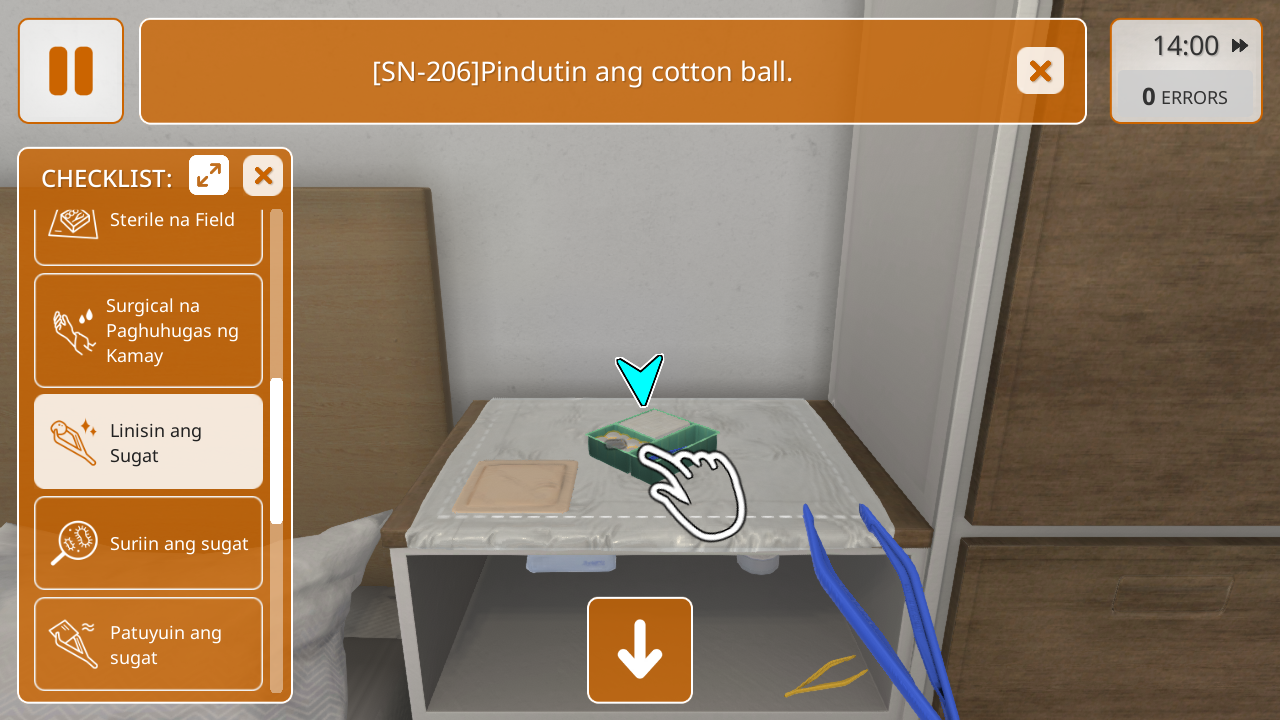Choose Suriin ang sugat in checklist
This screenshot has height=720, width=1280.
(148, 543)
